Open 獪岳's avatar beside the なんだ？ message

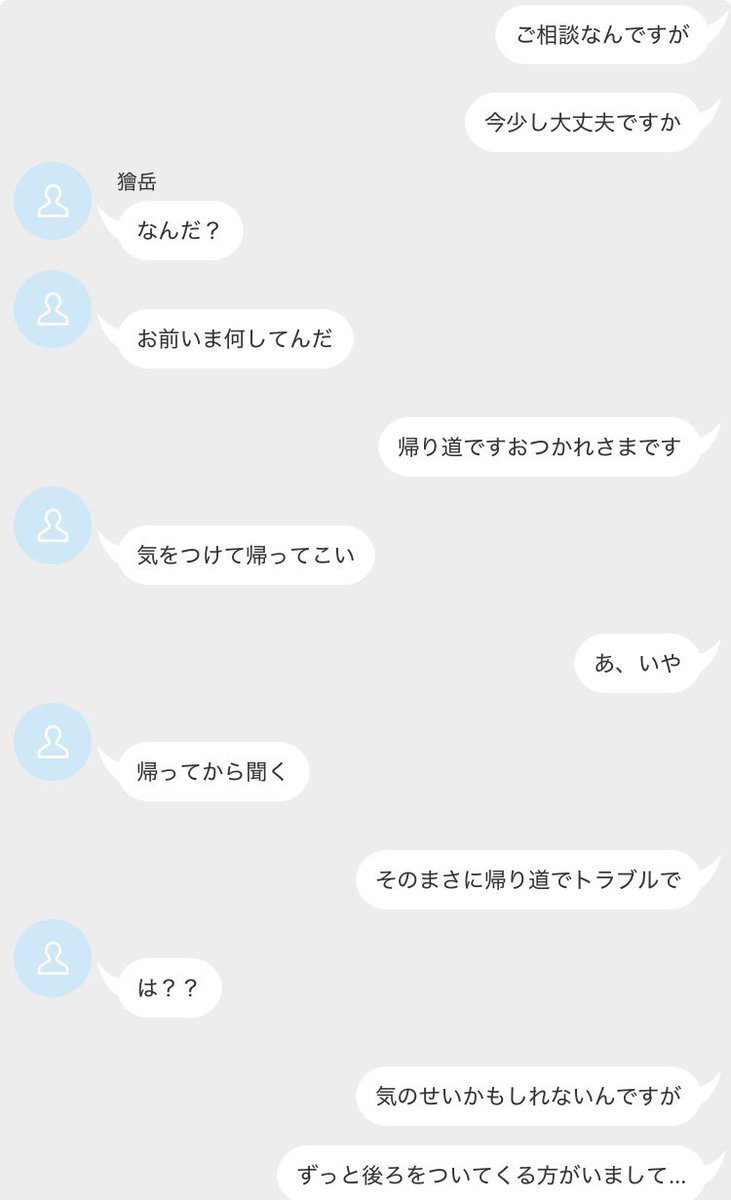pyautogui.click(x=52, y=201)
